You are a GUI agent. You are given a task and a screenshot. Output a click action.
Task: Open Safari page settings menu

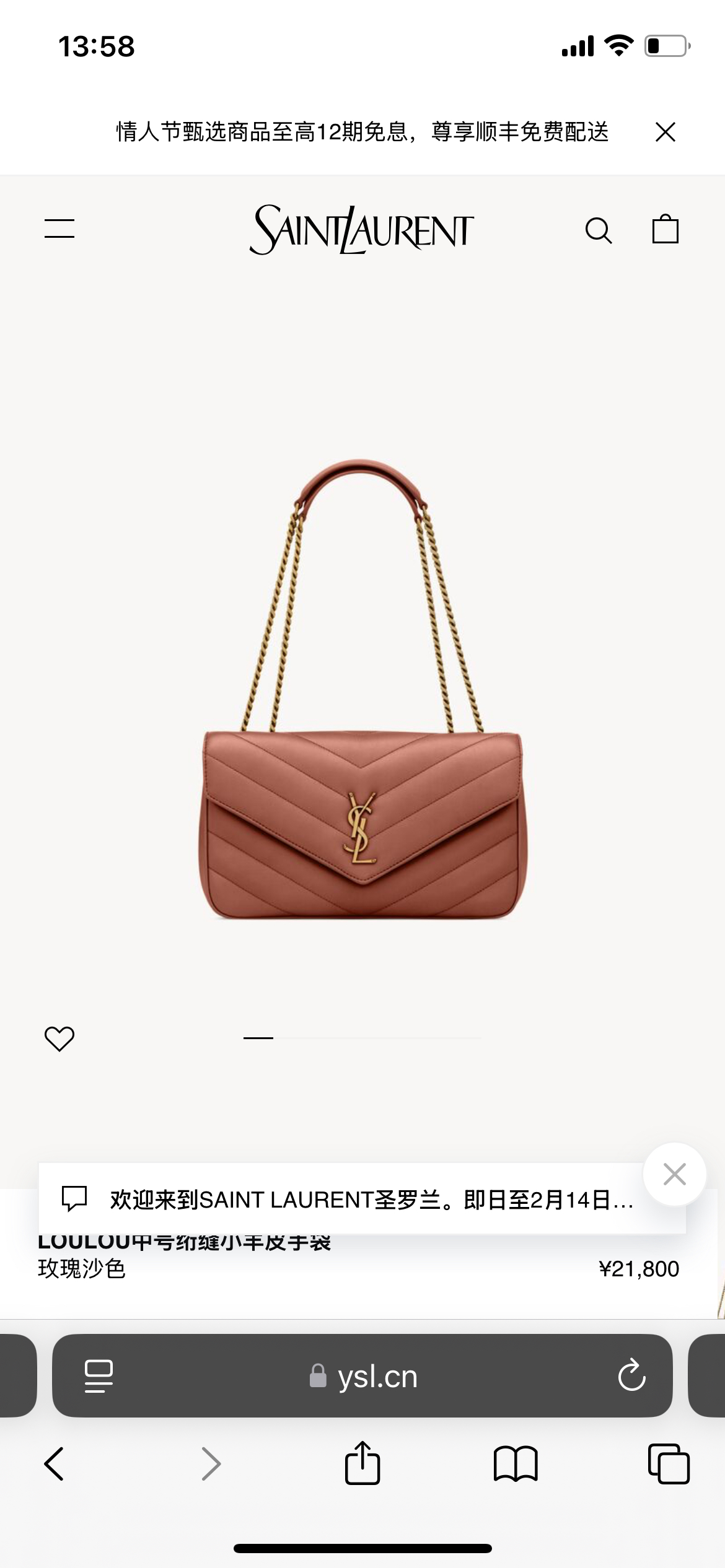(x=99, y=1376)
